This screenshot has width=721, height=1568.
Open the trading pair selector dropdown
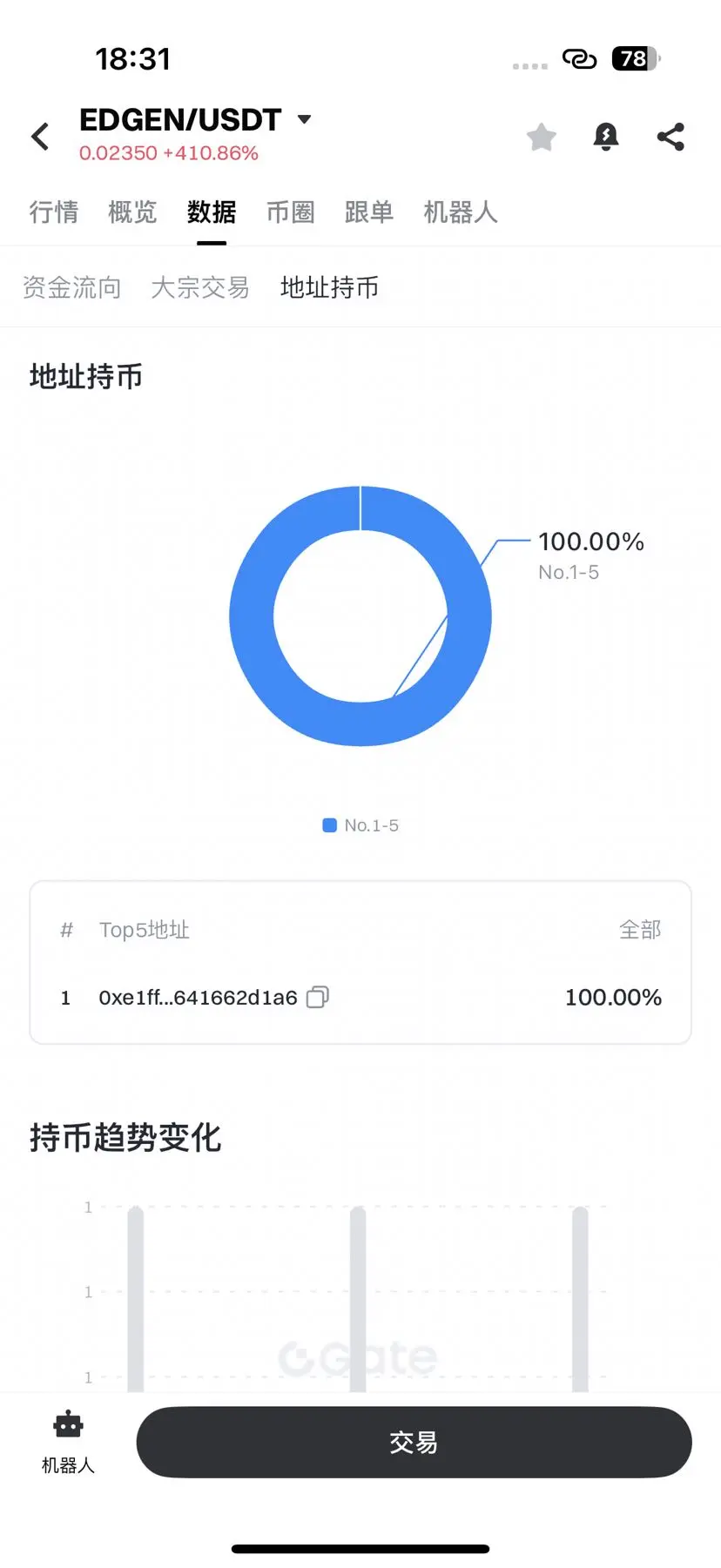tap(302, 119)
